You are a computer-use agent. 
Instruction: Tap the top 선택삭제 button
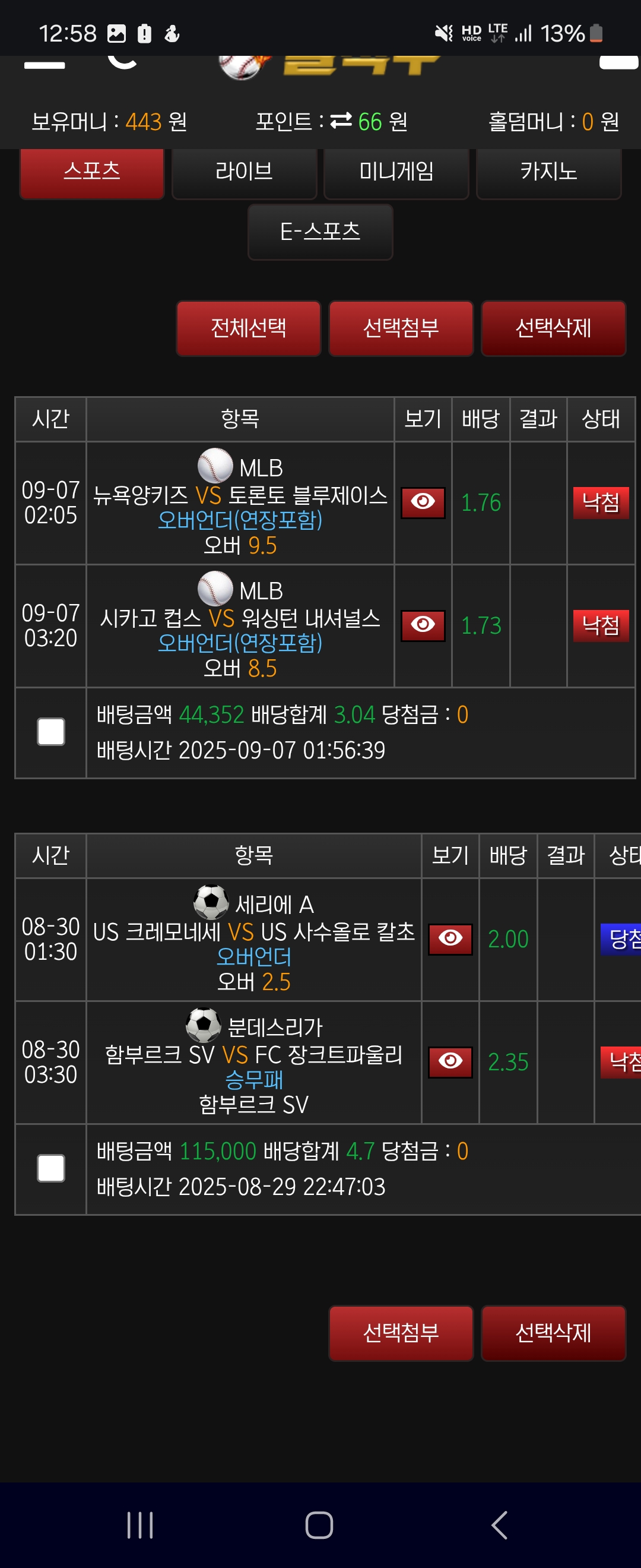point(553,328)
